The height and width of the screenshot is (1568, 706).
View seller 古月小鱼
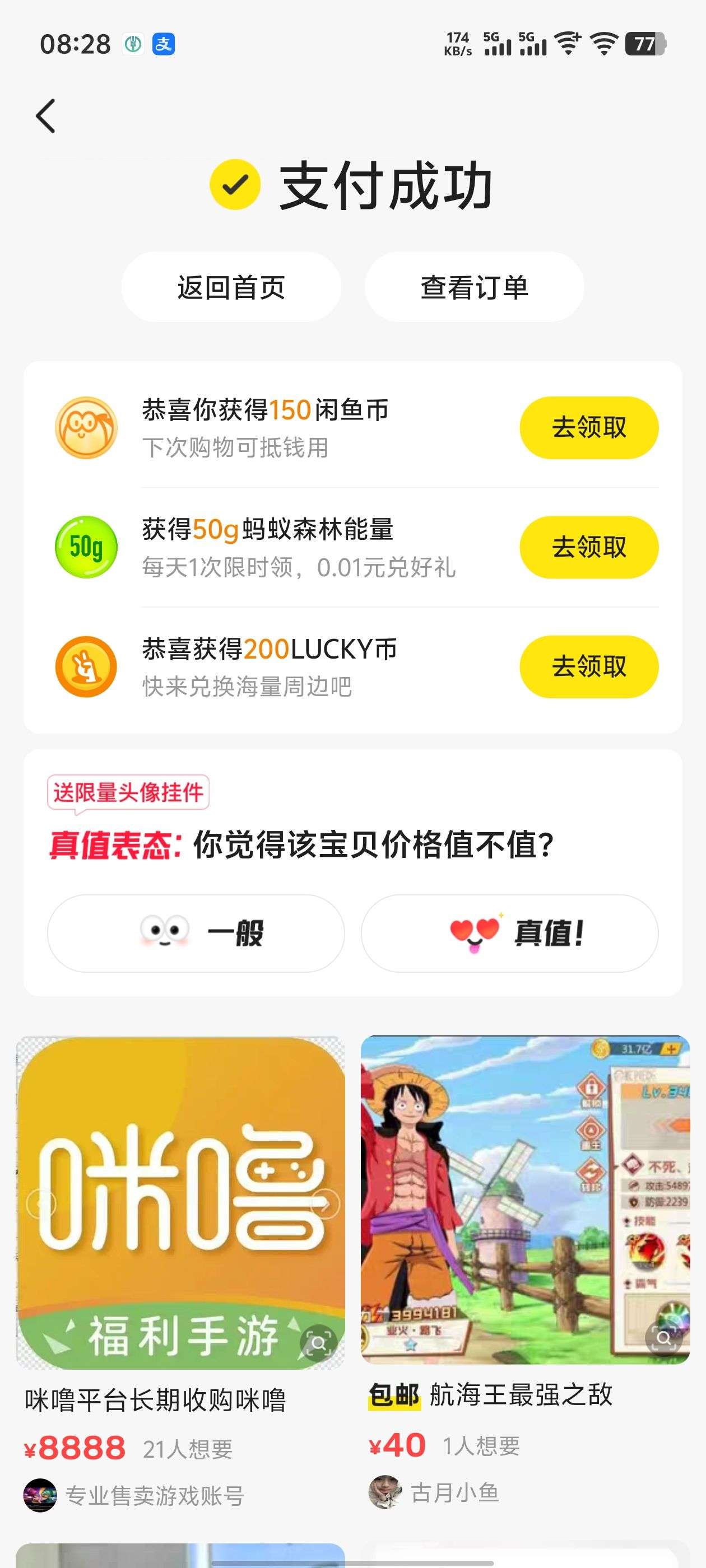453,1492
